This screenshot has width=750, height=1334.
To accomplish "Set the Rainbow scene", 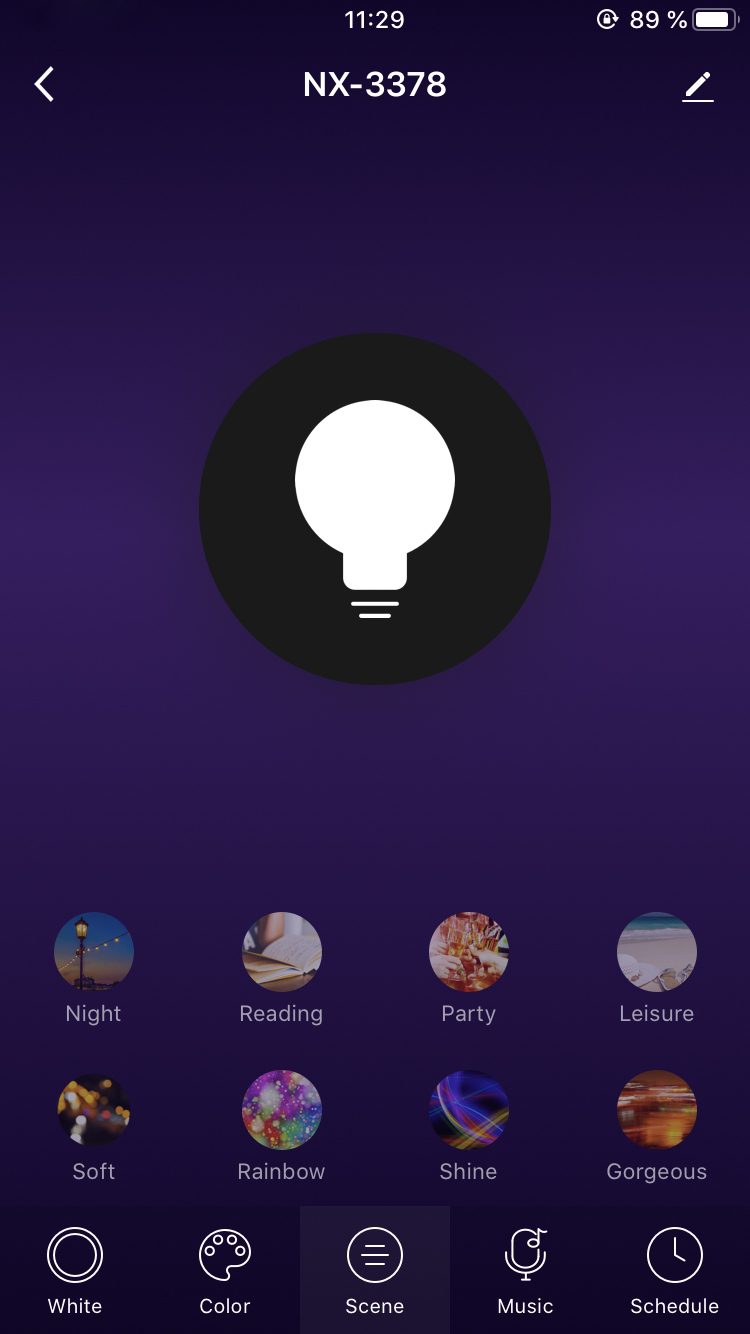I will click(x=281, y=1110).
